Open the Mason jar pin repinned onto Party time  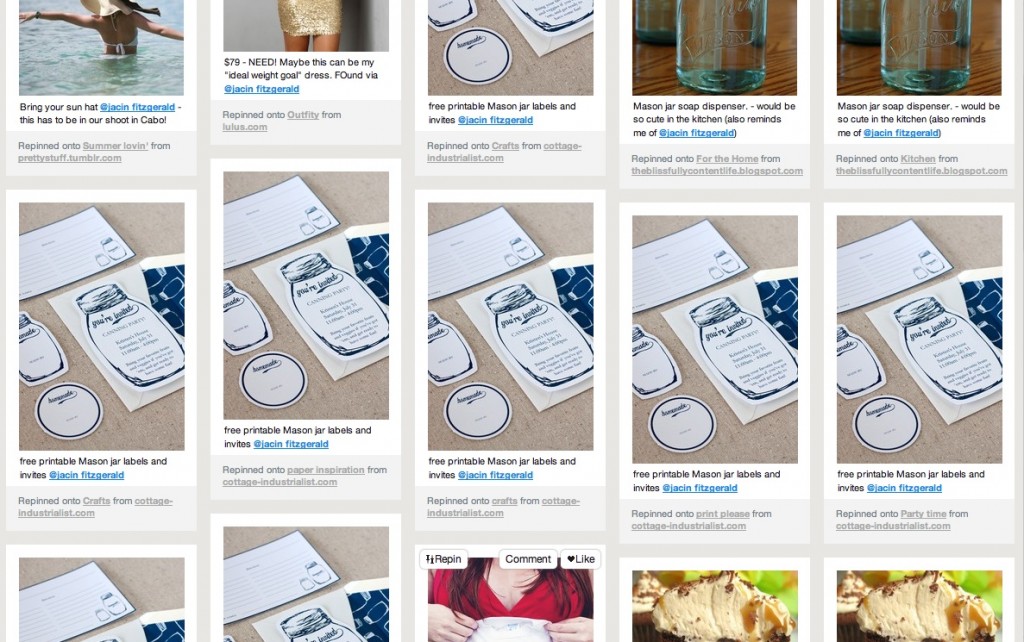(x=918, y=339)
